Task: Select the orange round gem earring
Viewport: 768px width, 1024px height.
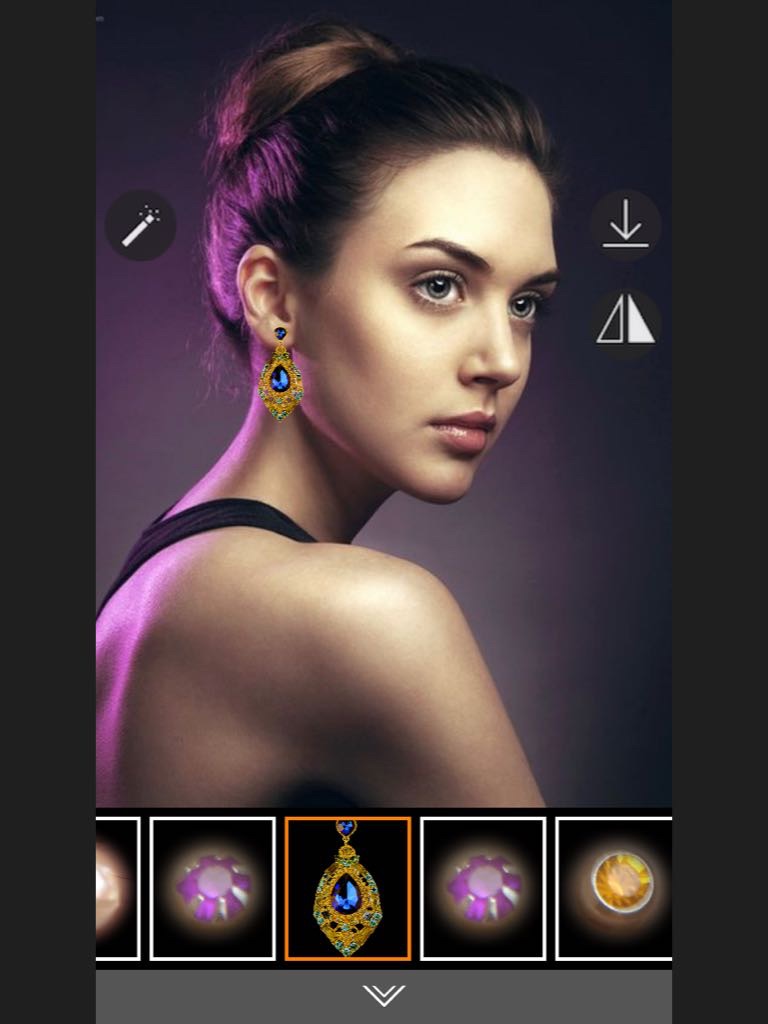Action: pyautogui.click(x=614, y=888)
